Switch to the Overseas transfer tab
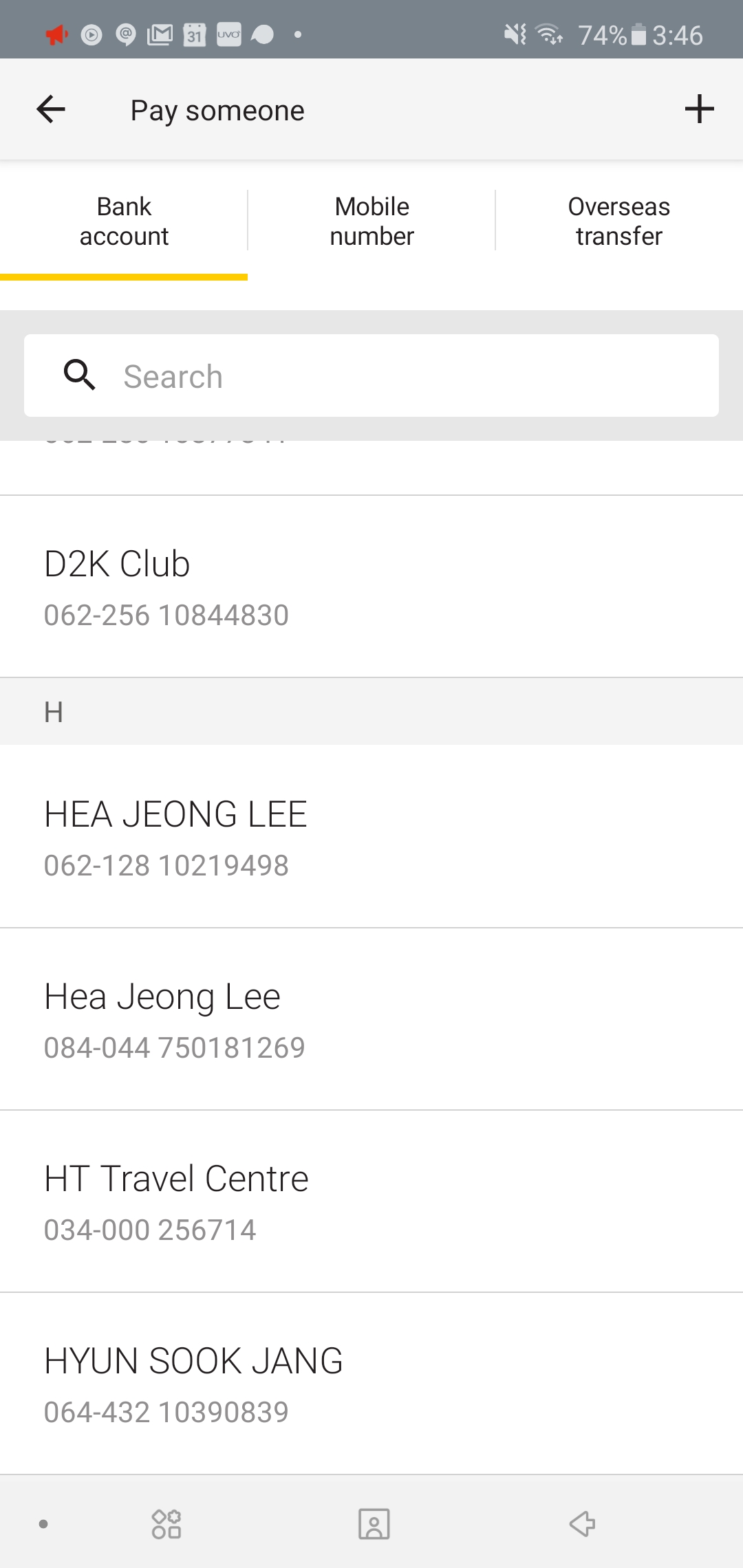Screen dimensions: 743x1568 pyautogui.click(x=618, y=221)
